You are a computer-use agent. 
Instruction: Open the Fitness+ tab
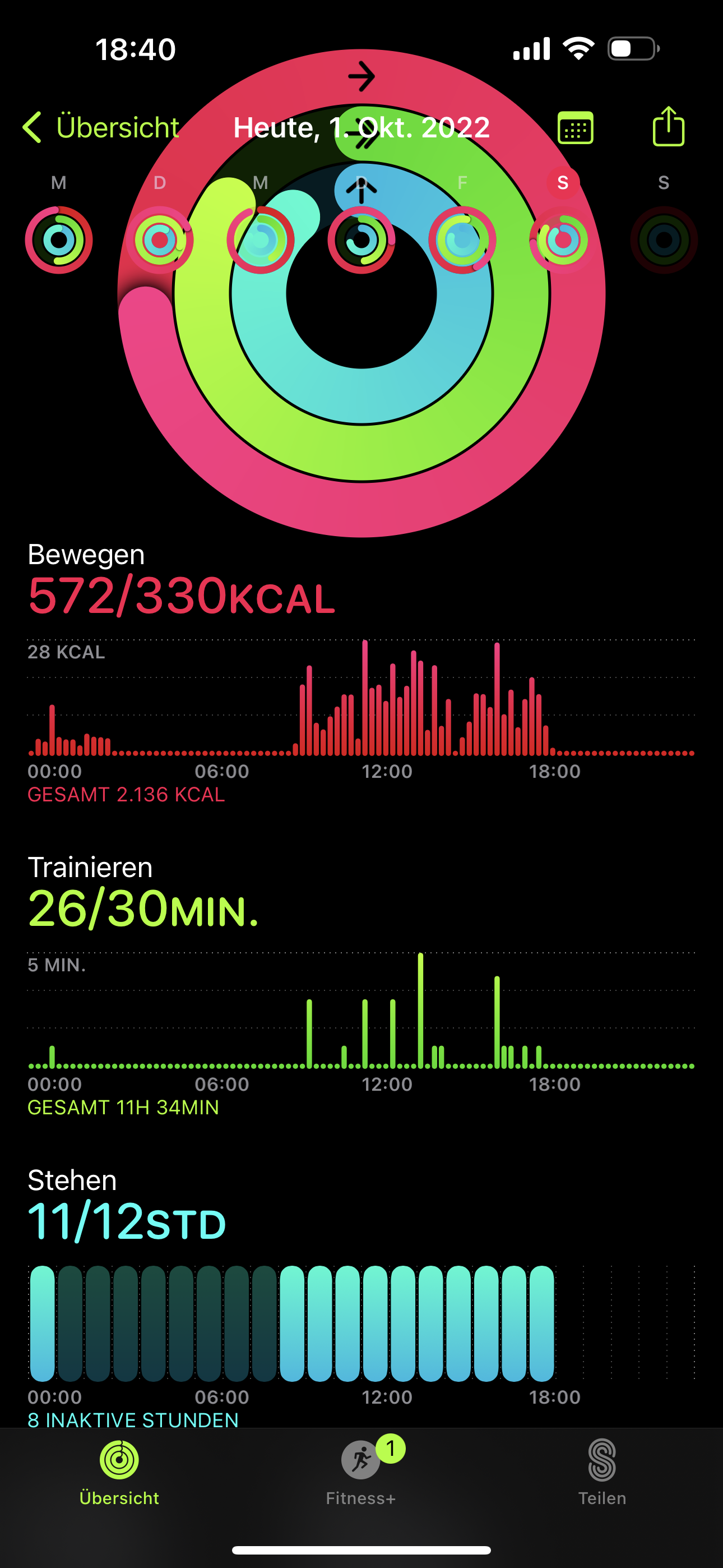pyautogui.click(x=361, y=1472)
